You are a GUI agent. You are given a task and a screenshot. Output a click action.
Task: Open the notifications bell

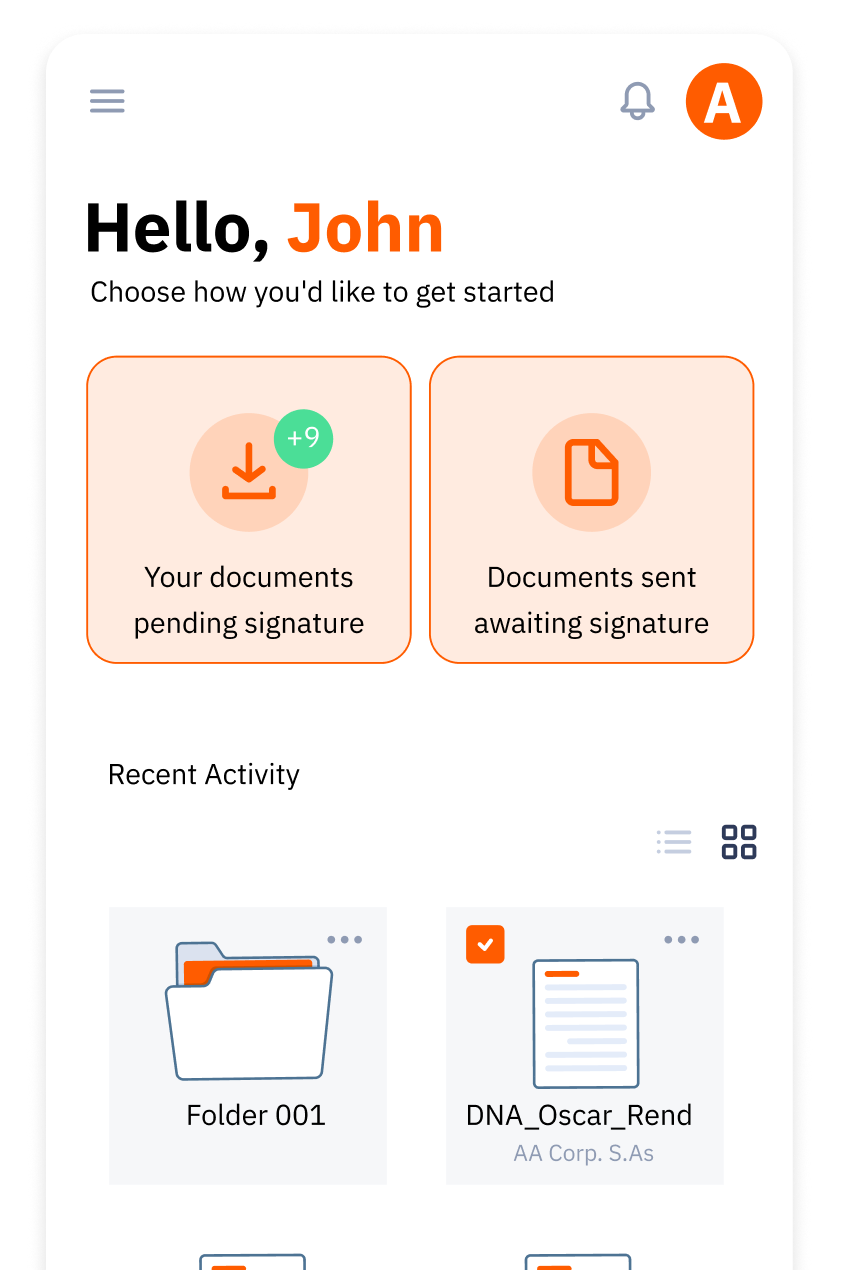click(637, 101)
